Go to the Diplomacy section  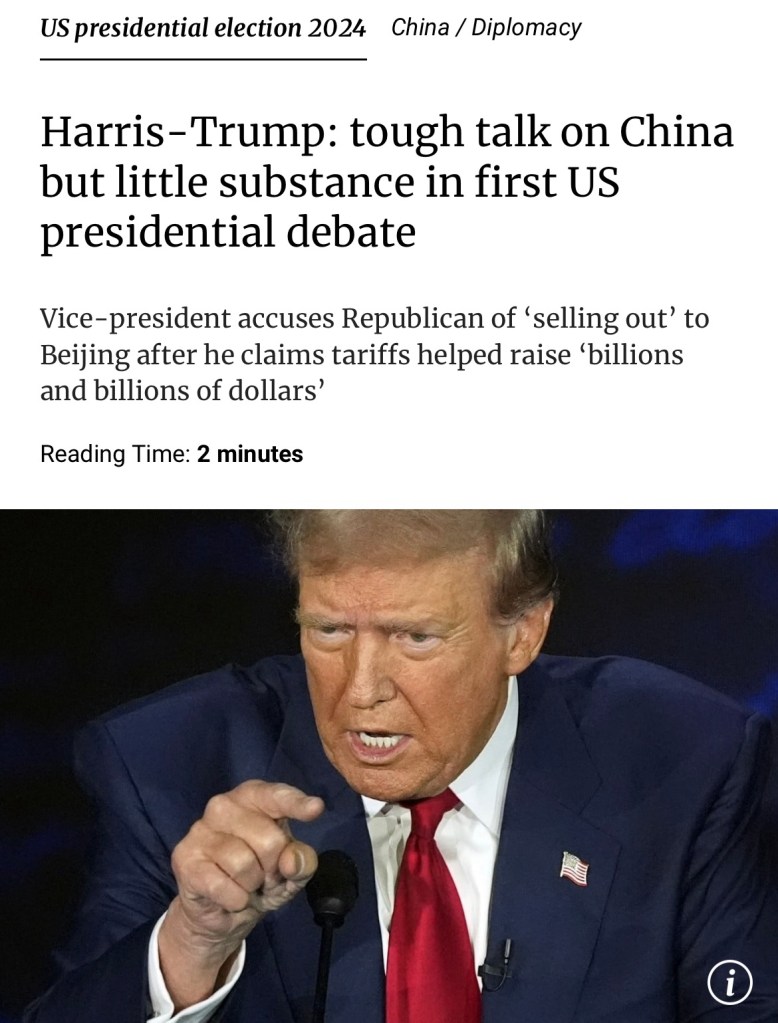pyautogui.click(x=526, y=28)
